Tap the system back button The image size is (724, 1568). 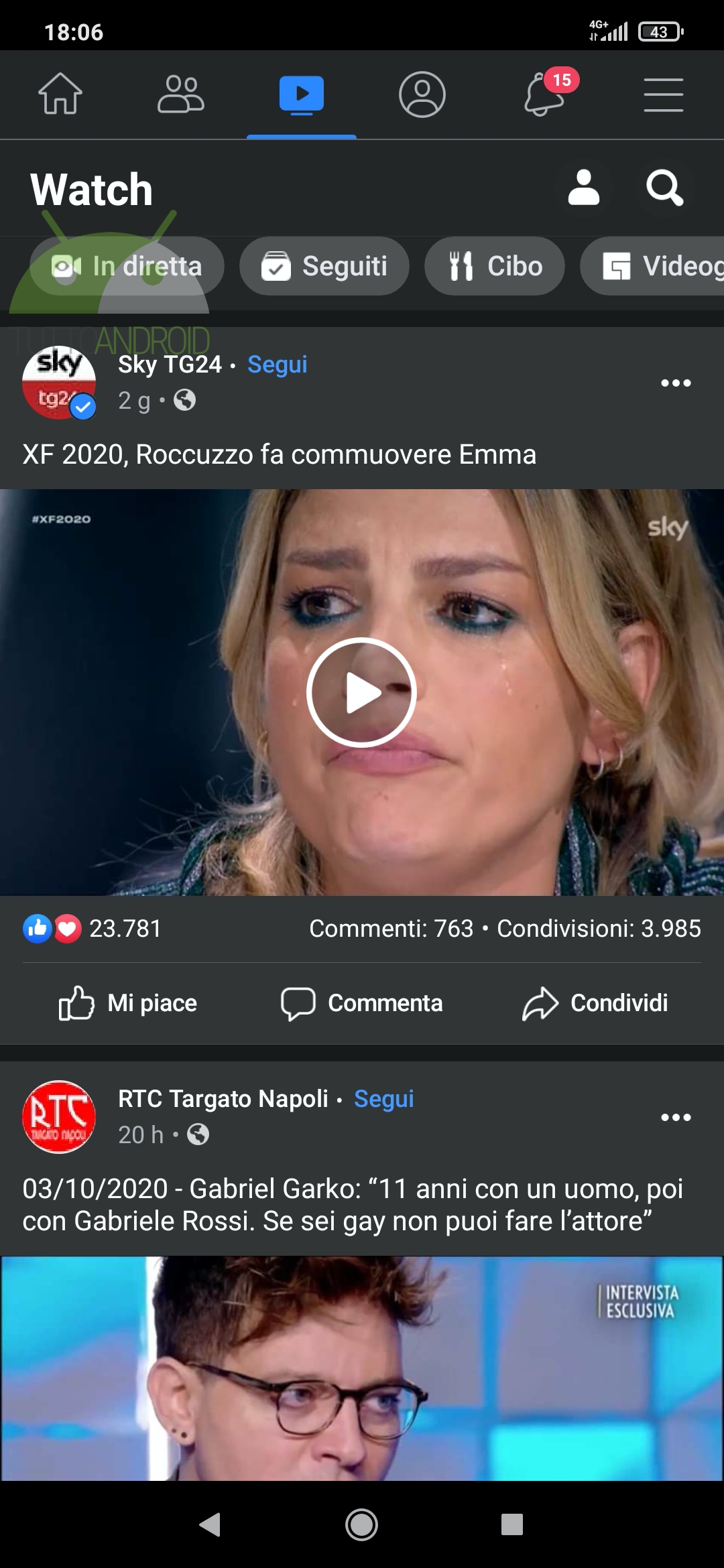(x=210, y=1524)
